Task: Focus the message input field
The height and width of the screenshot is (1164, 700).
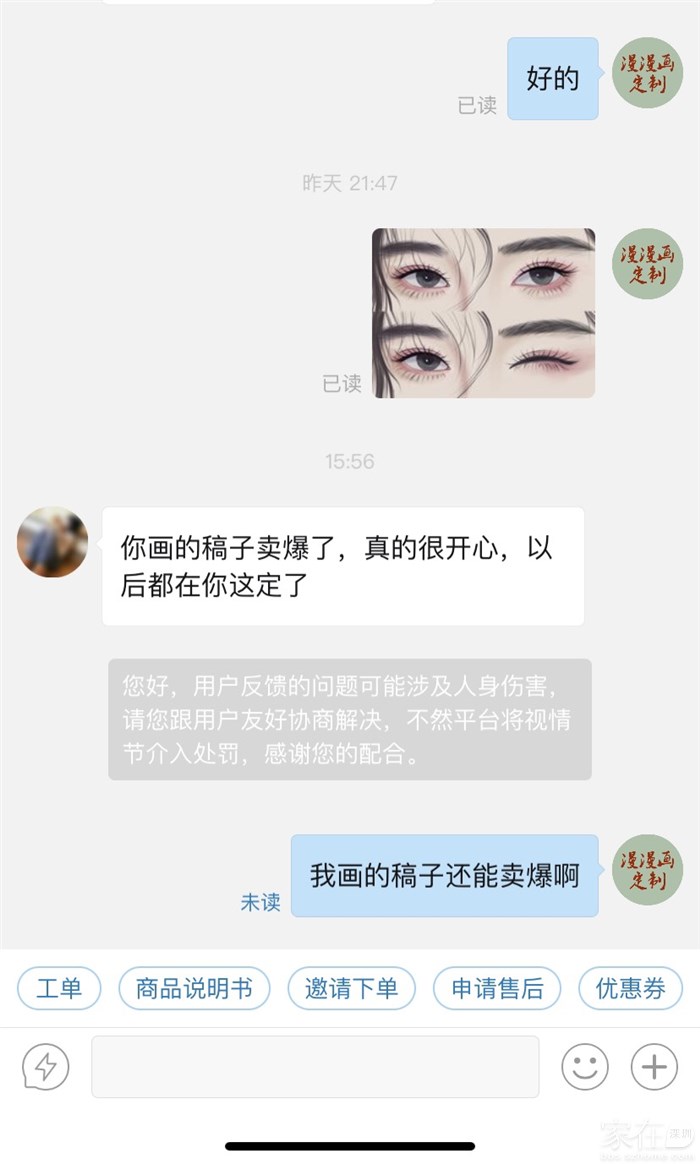Action: (x=315, y=1067)
